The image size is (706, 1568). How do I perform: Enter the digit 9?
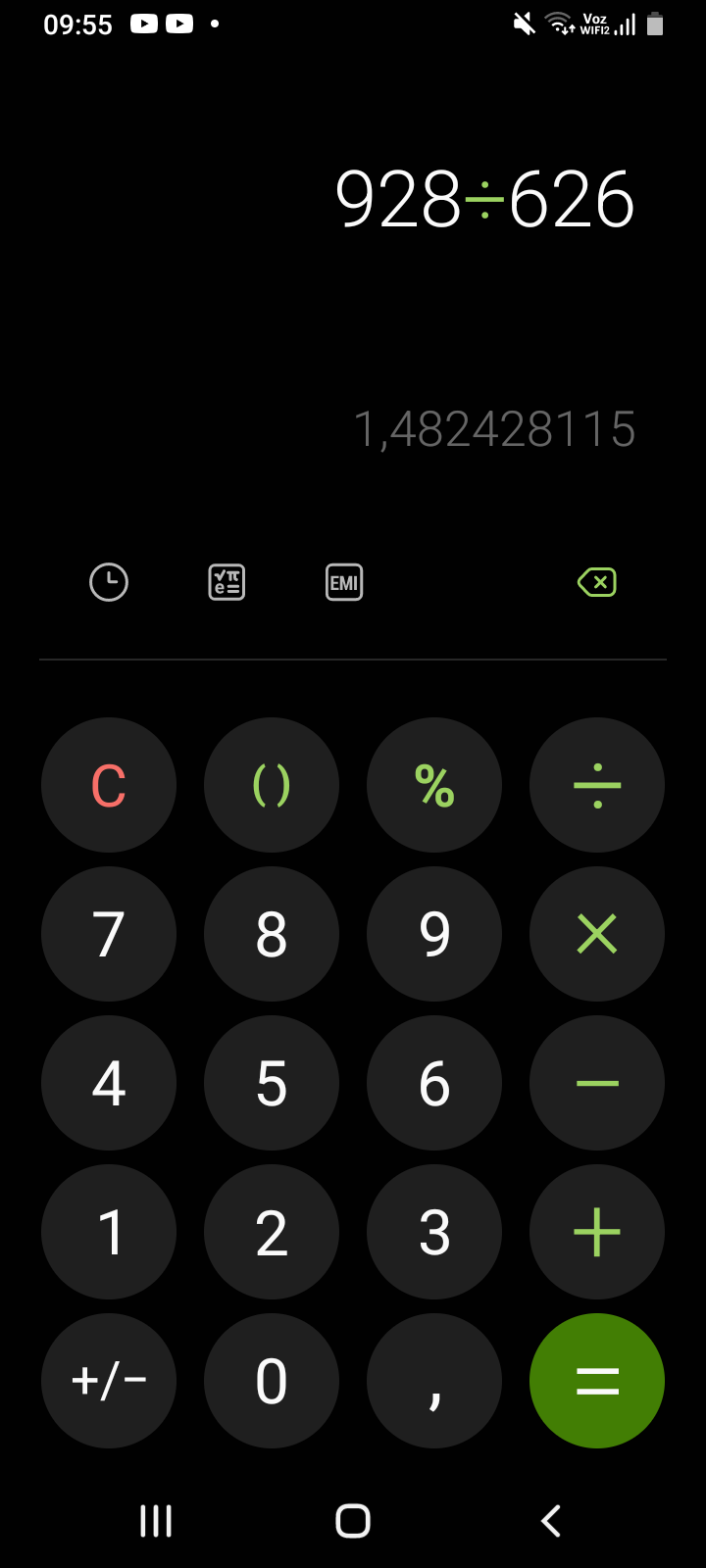pos(434,934)
